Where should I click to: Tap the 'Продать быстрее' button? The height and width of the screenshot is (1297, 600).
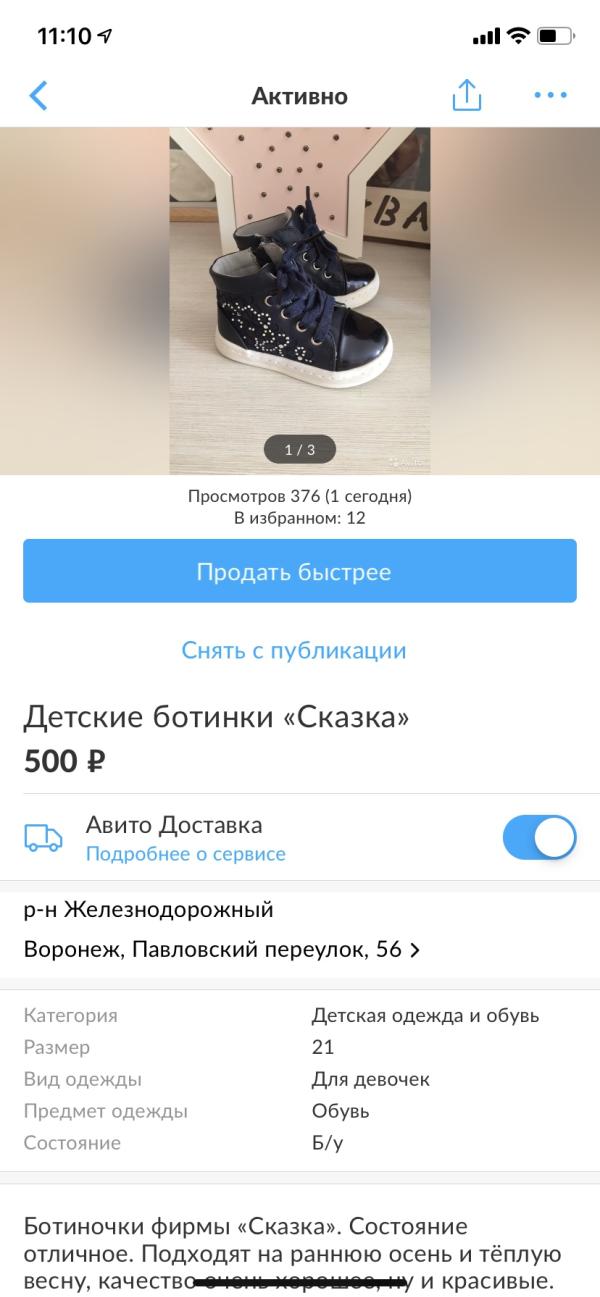[x=299, y=572]
